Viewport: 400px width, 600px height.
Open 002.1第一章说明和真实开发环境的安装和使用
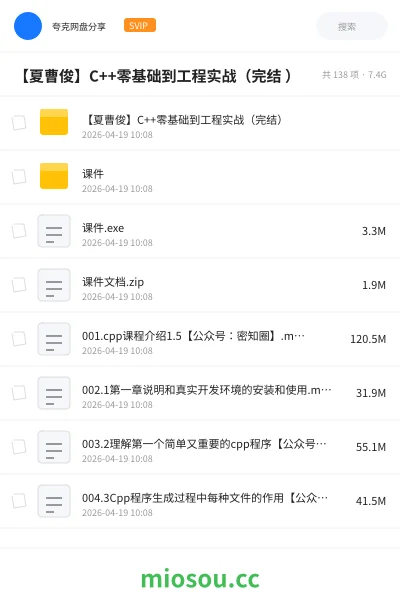pos(200,393)
